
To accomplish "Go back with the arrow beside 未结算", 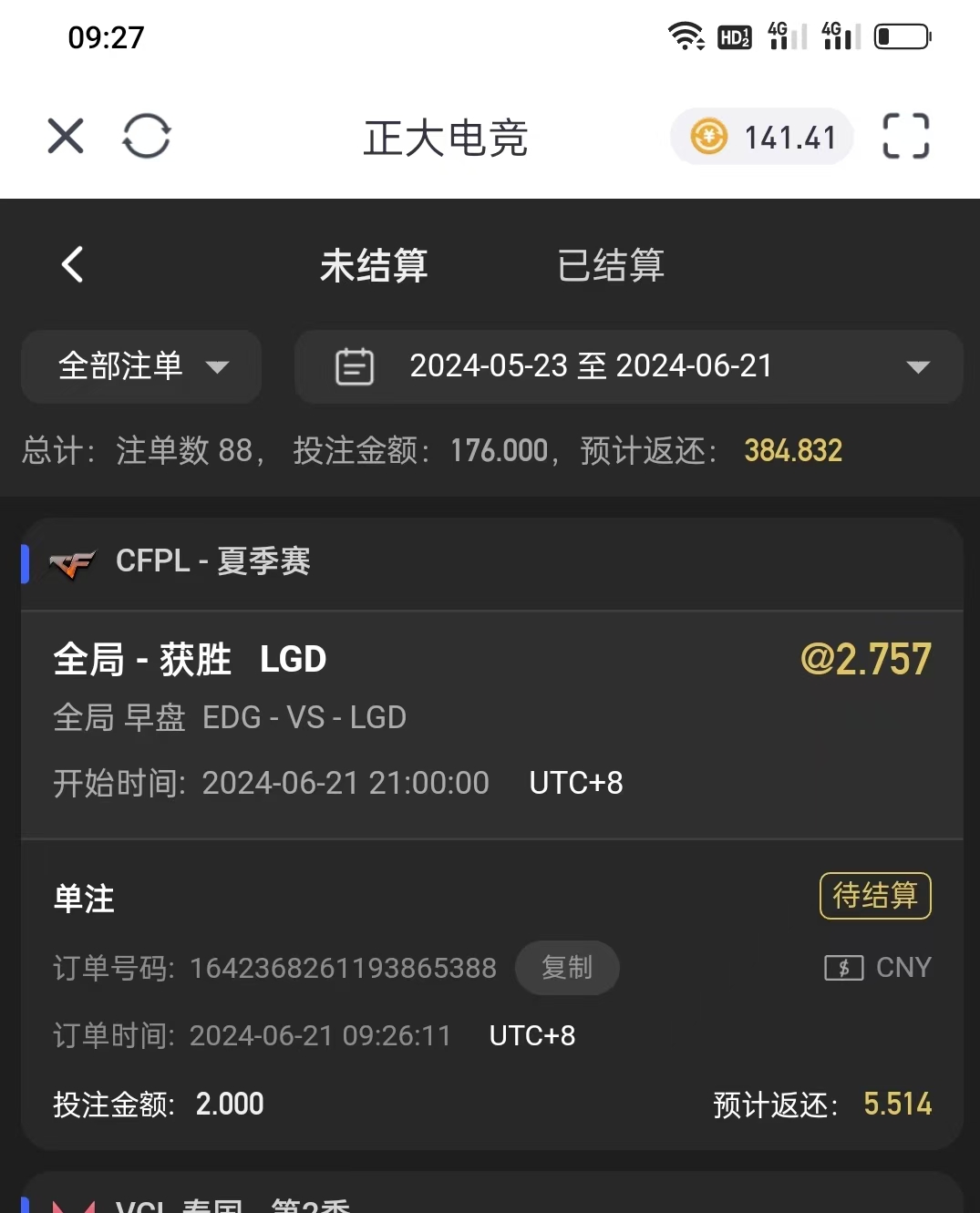I will pos(73,265).
